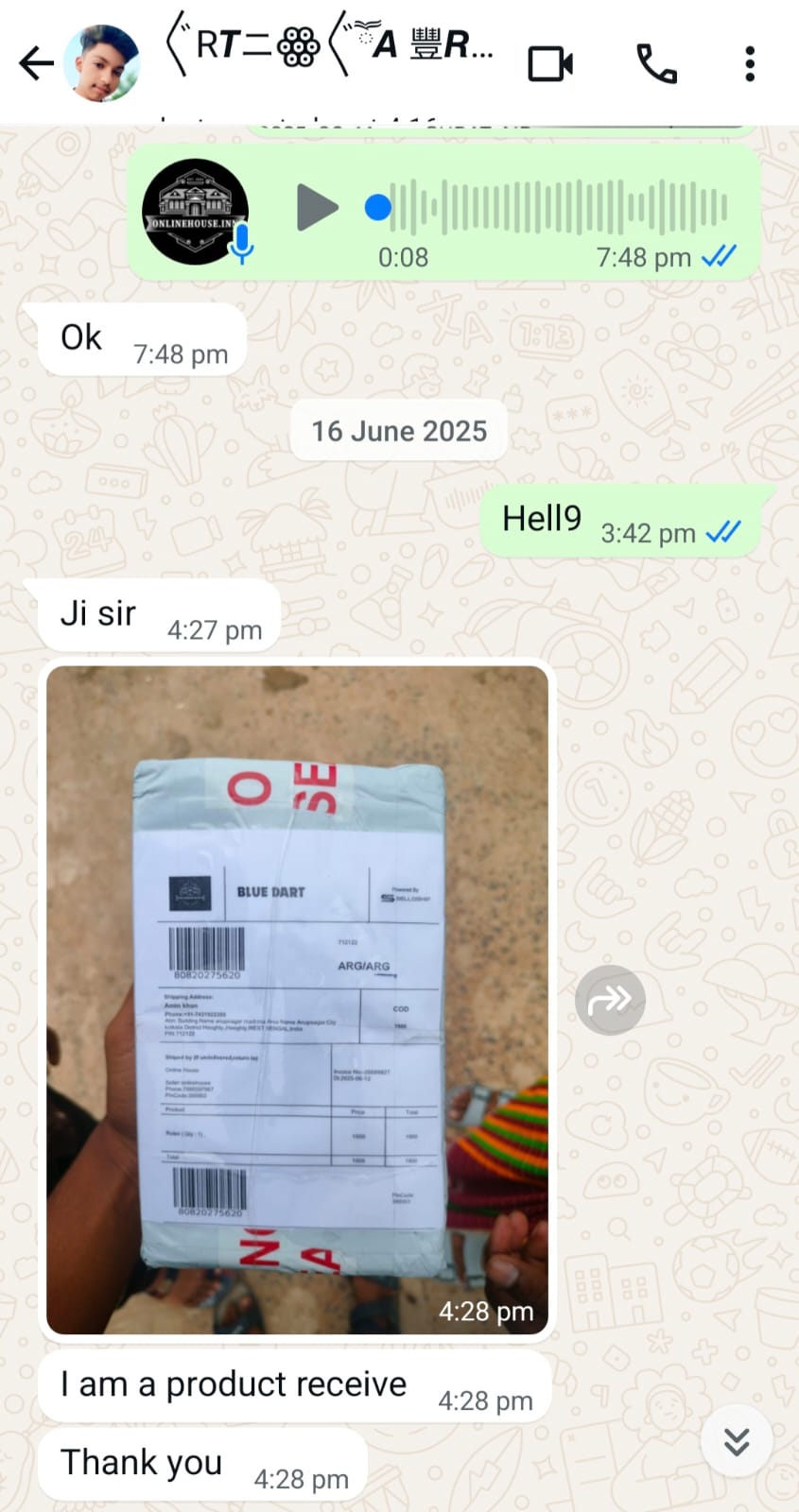Play the 0:08 voice message

[x=317, y=208]
